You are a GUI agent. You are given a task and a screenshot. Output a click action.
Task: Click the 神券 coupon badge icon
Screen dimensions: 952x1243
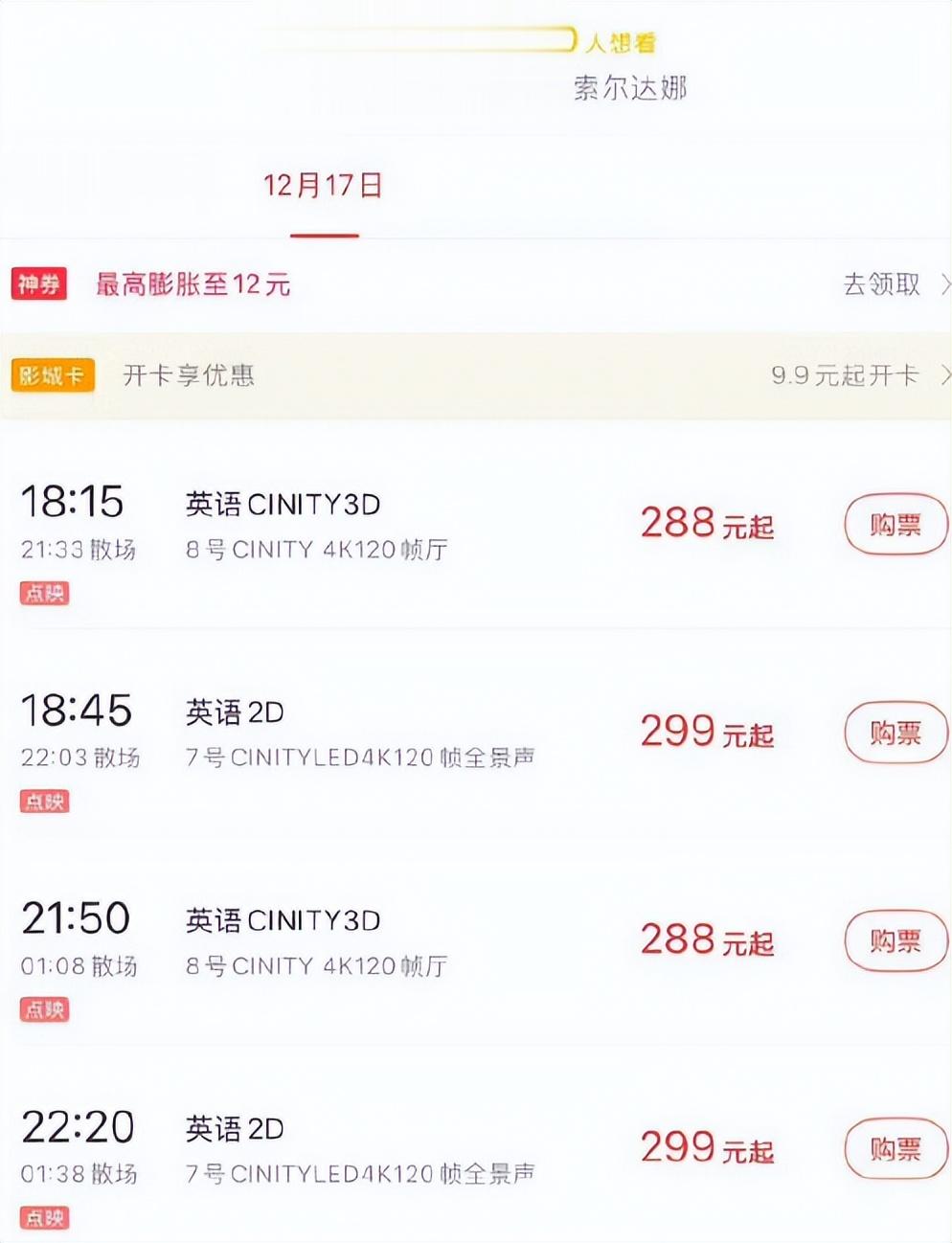[39, 284]
